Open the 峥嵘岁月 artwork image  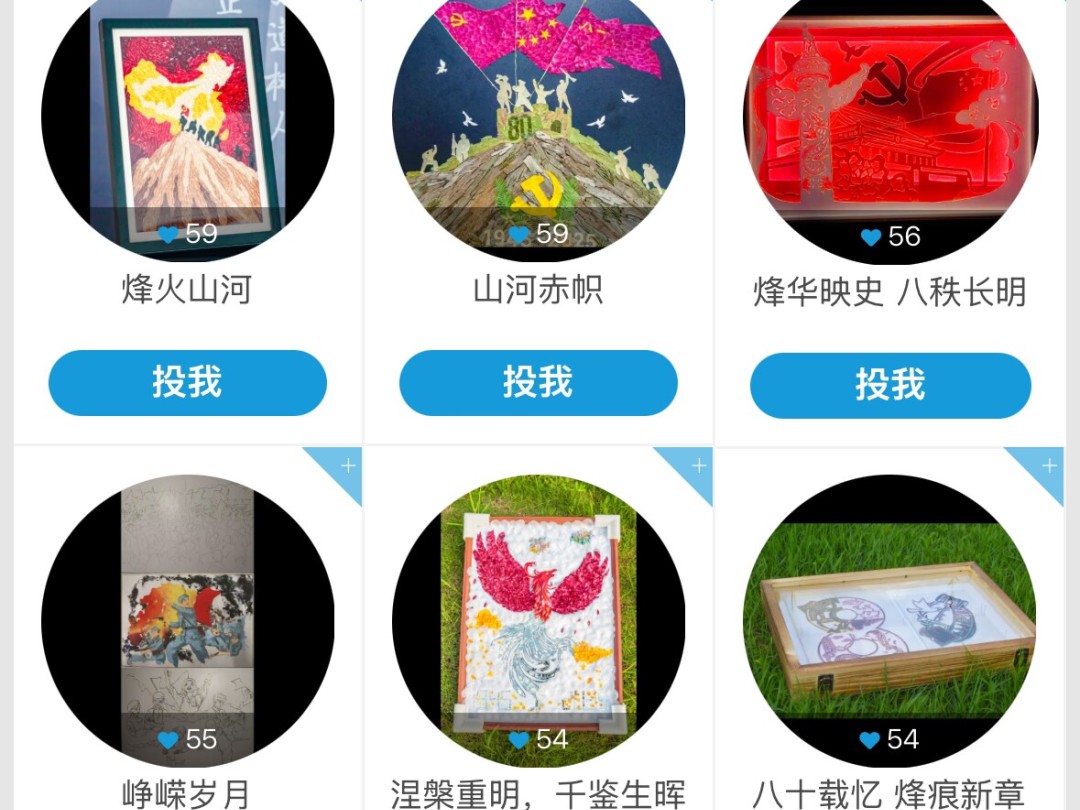point(187,620)
